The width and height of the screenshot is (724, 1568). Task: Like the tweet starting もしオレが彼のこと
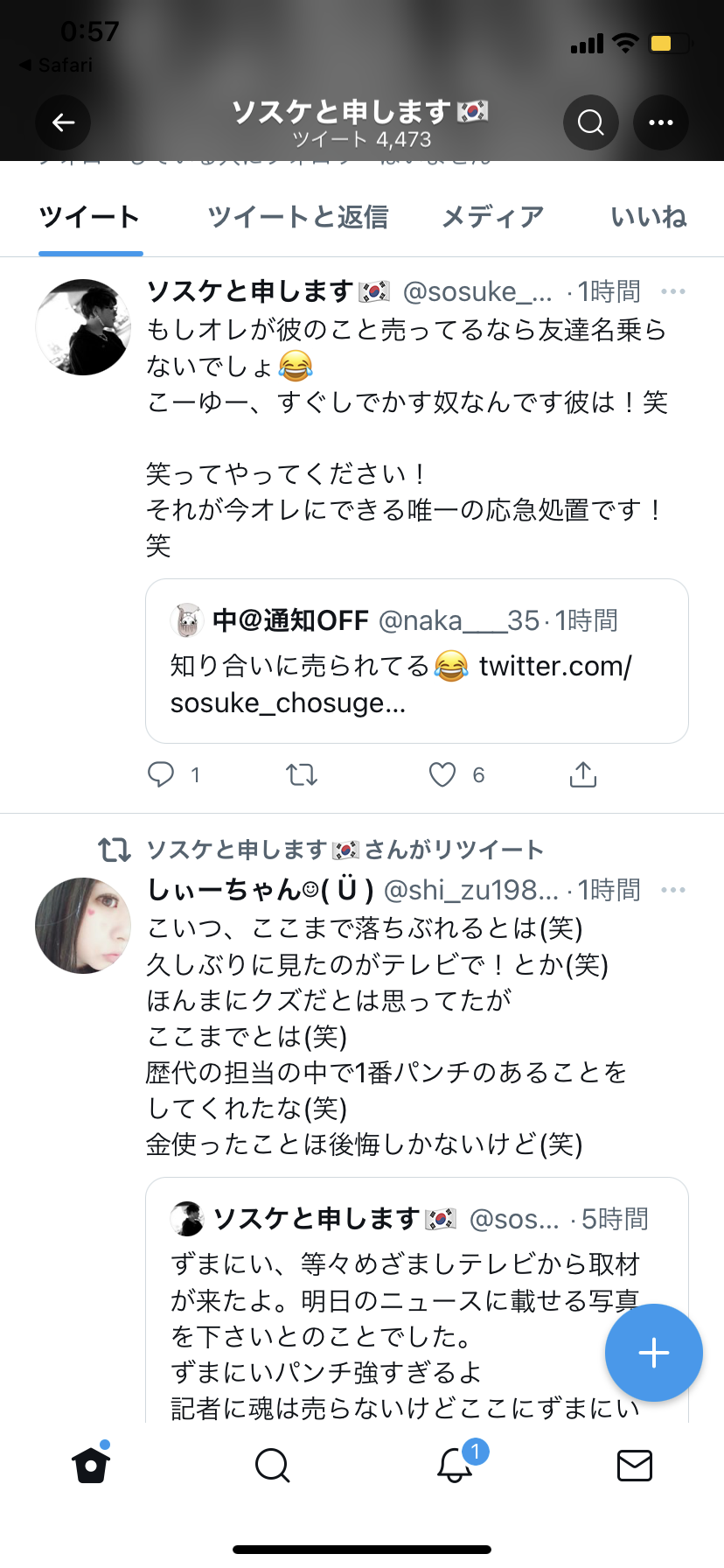click(442, 774)
